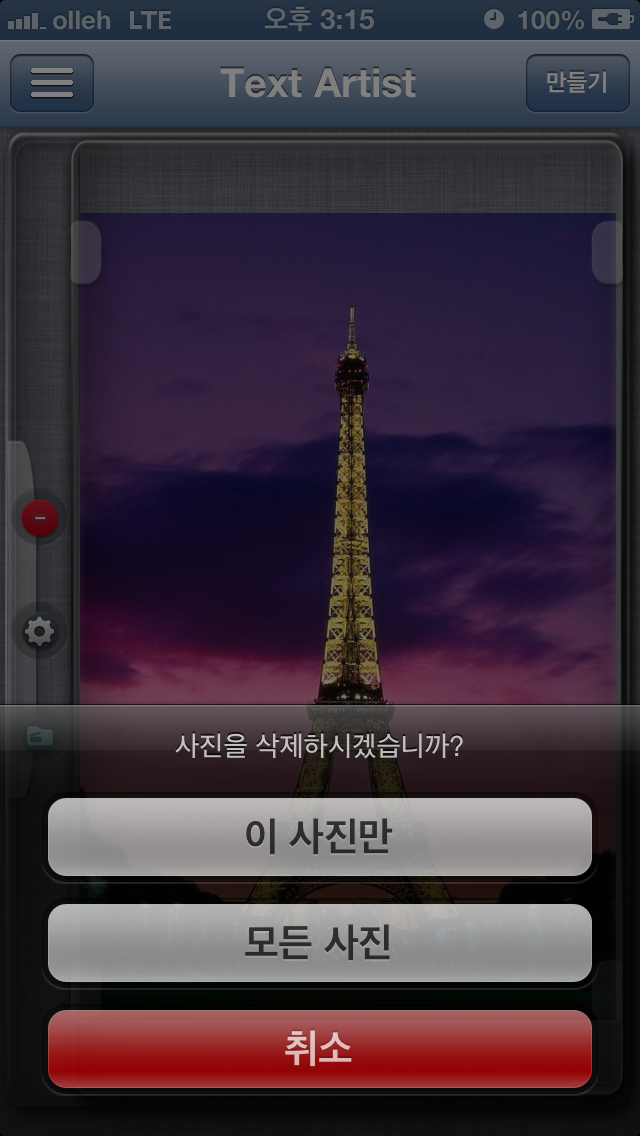Open the gear settings icon
Screen dimensions: 640x1136
(x=40, y=631)
